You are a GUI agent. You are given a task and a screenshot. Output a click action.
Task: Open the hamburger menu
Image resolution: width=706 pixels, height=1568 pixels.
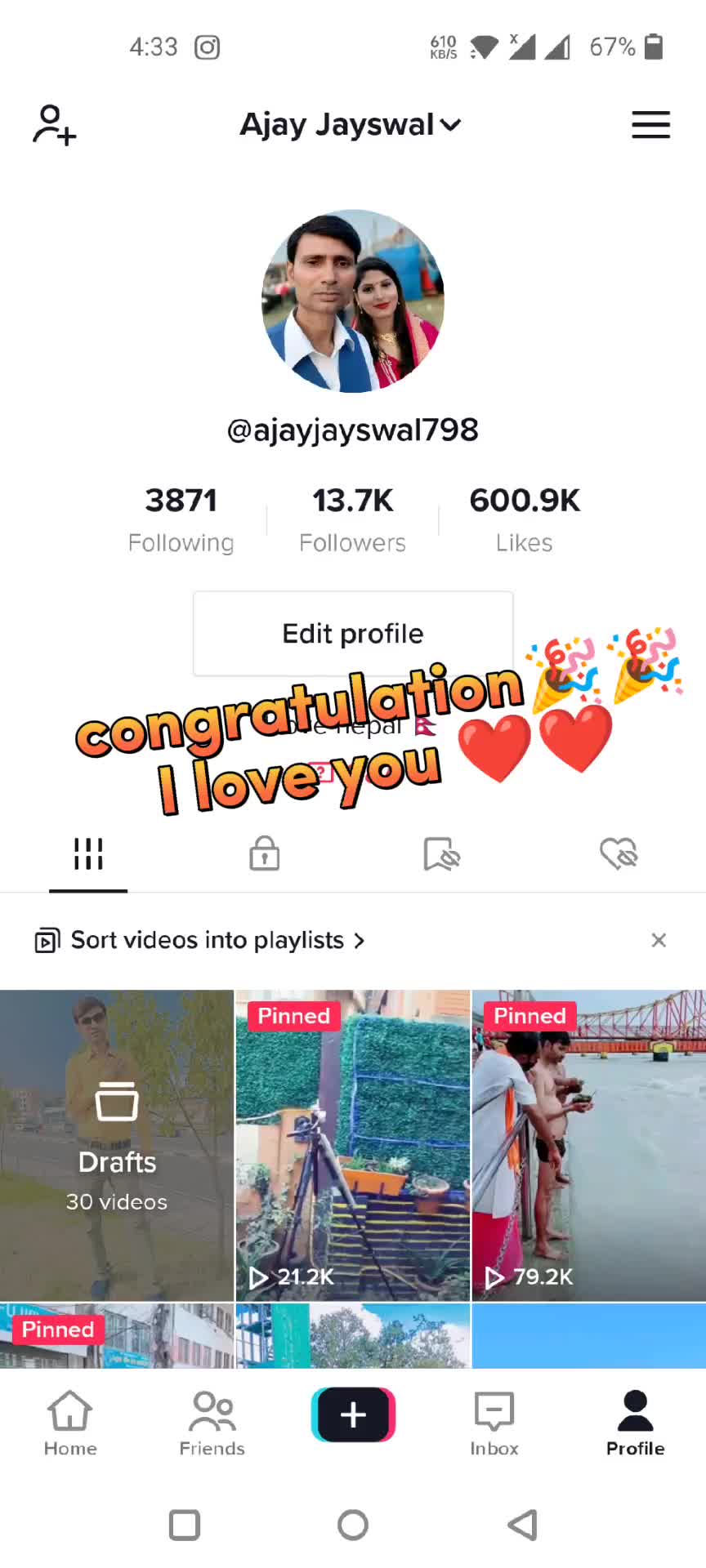650,125
